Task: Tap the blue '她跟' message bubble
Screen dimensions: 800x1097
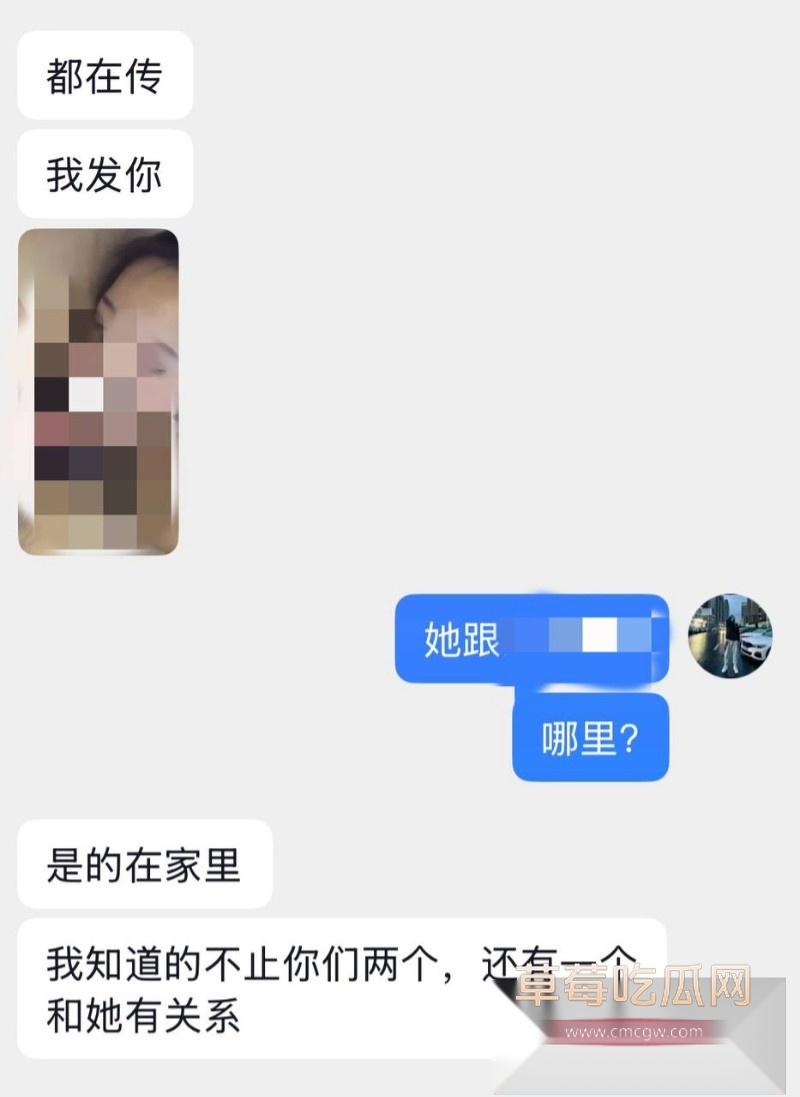Action: (x=530, y=638)
